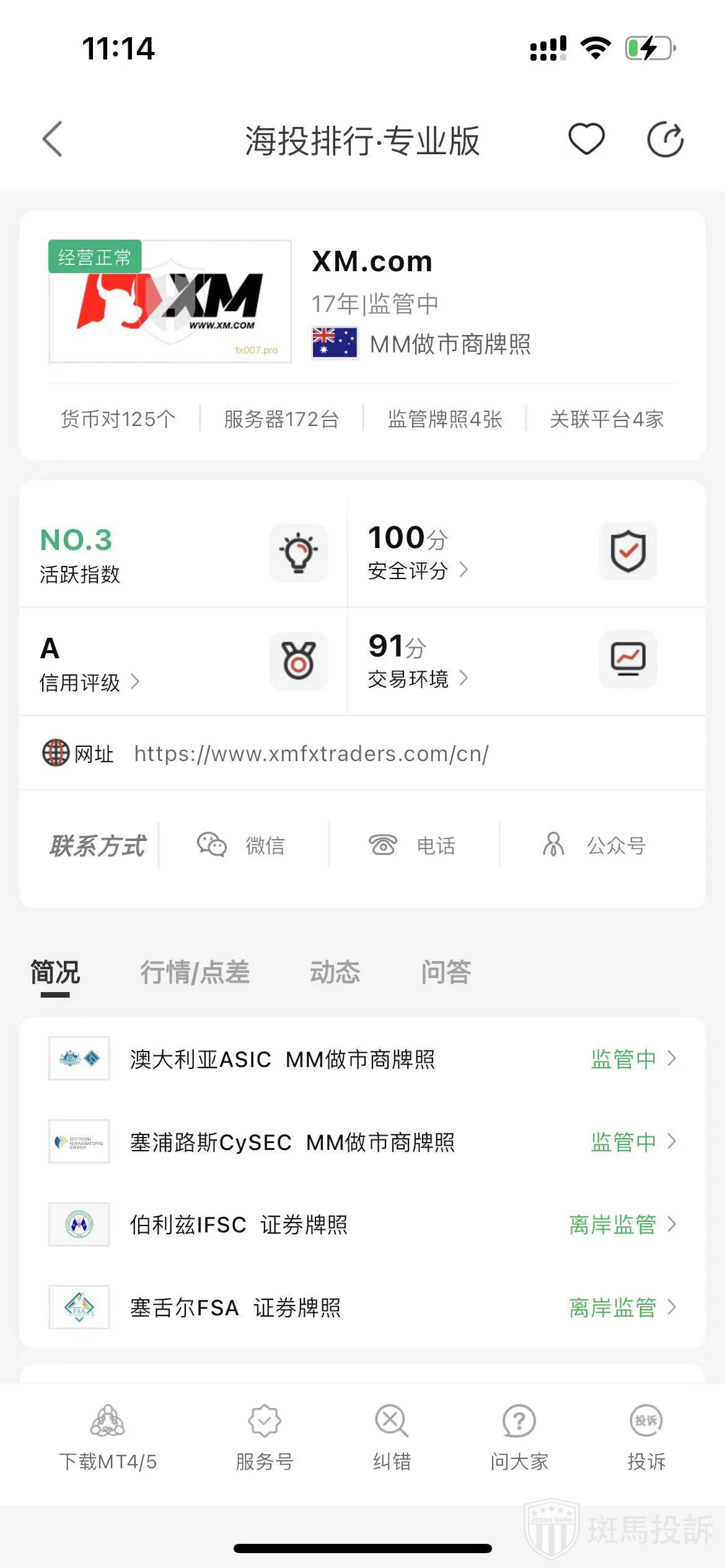Viewport: 725px width, 1568px height.
Task: Contact via 微信
Action: pos(242,845)
